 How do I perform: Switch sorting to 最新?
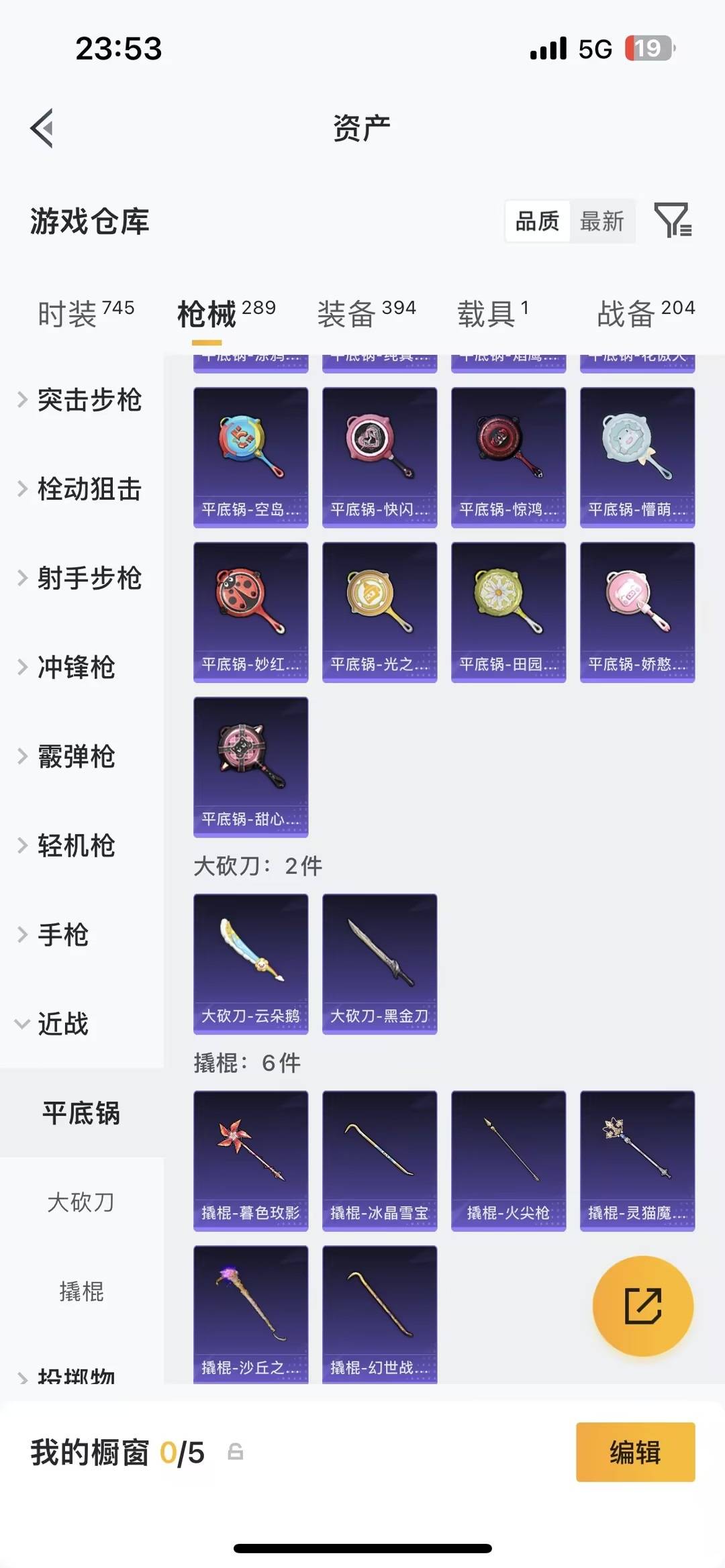602,221
